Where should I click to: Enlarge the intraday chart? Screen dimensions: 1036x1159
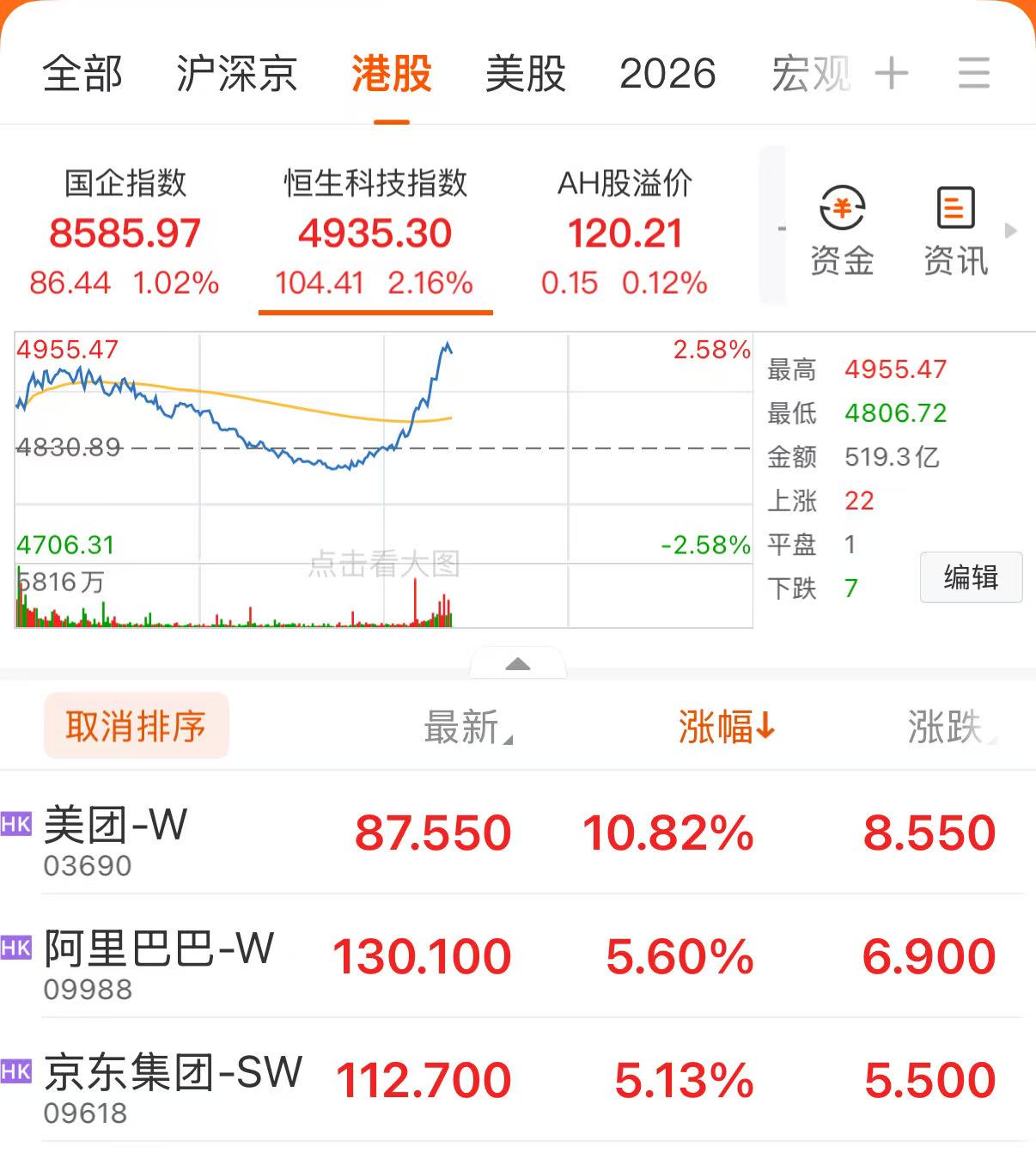coord(383,479)
